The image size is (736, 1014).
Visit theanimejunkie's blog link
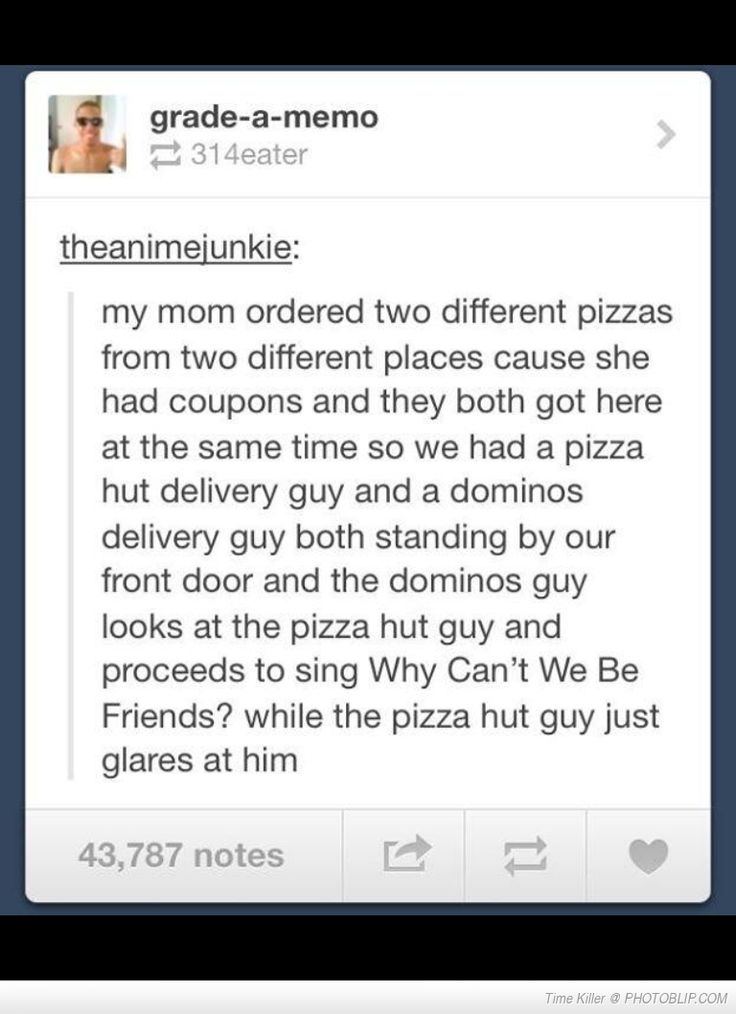(176, 248)
